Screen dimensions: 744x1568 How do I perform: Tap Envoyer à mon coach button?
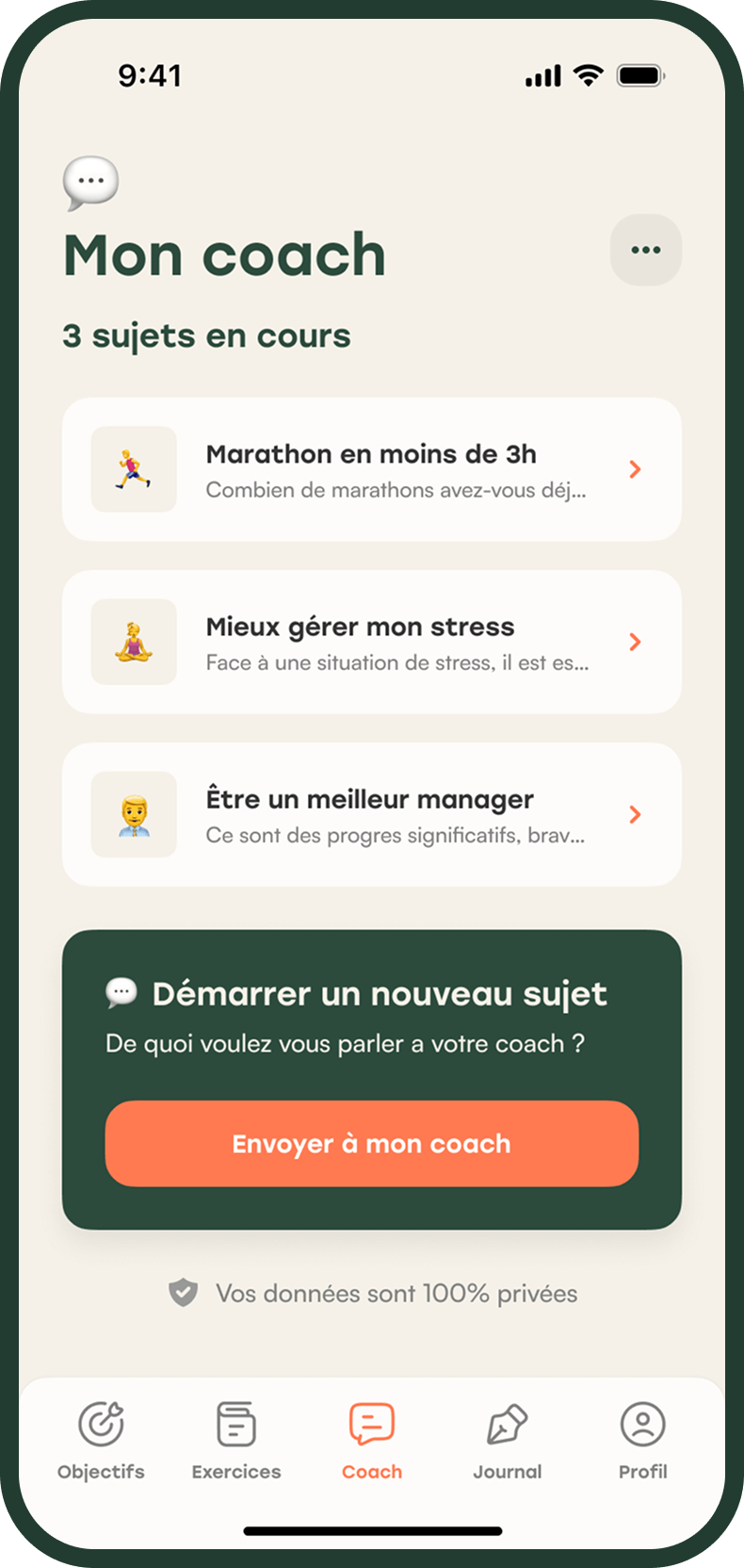point(371,1143)
